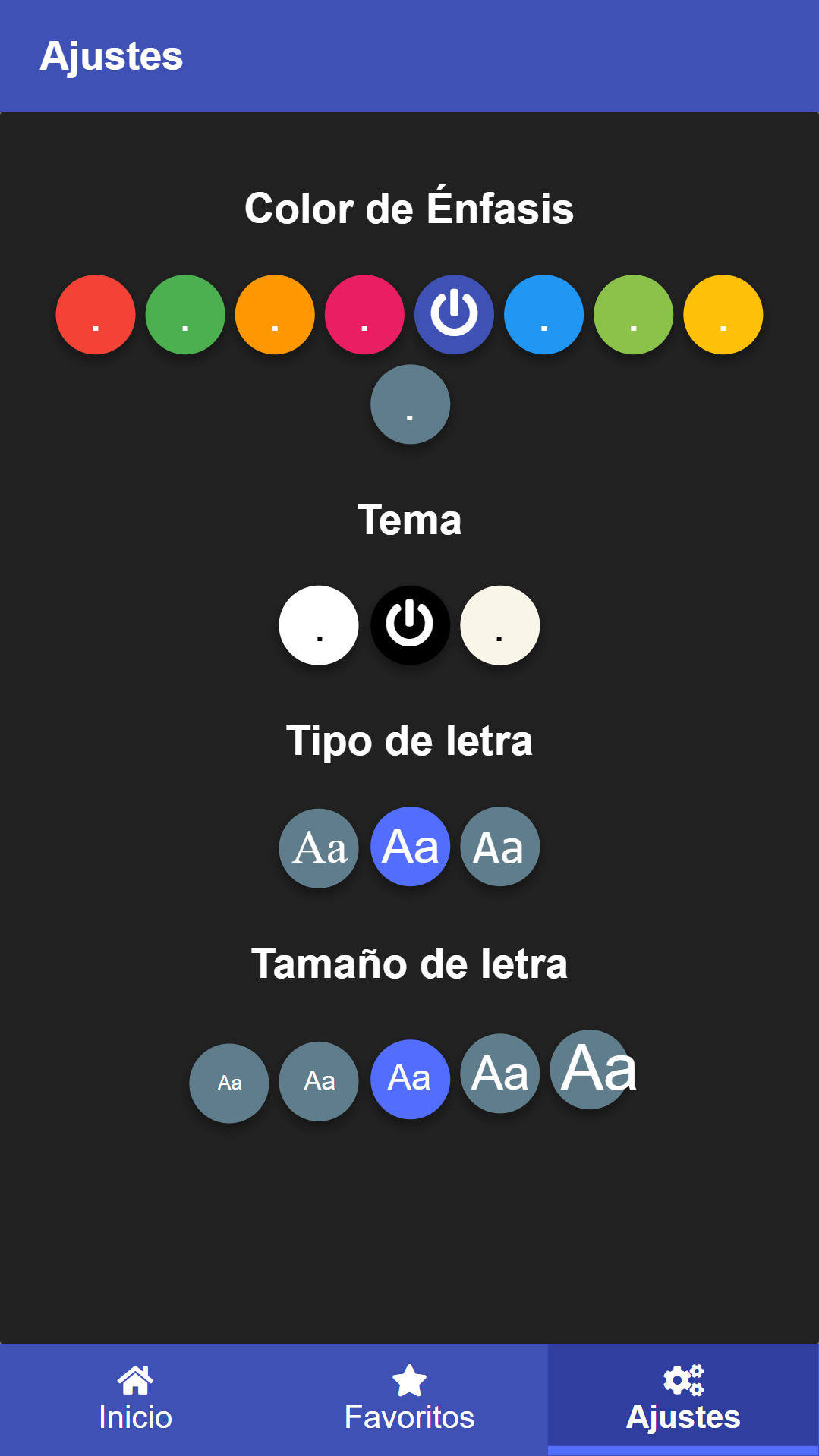Pick the second smallest font size
Screen dimensions: 819x1456
click(319, 1081)
